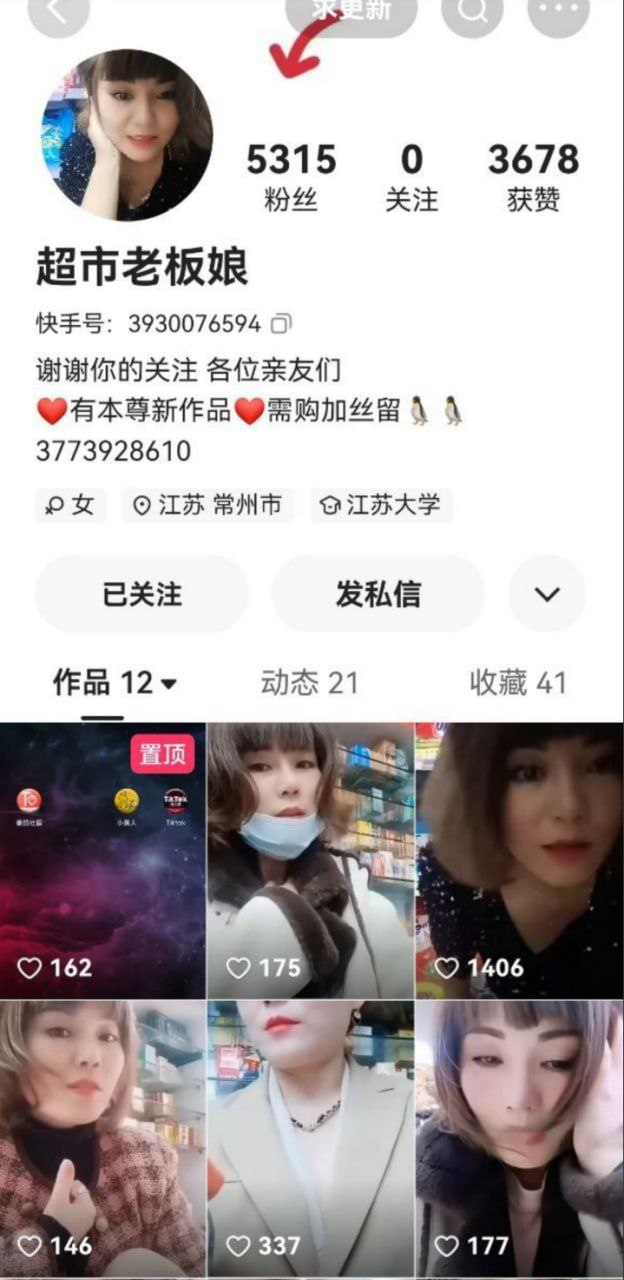Open the pinned 置顶 video with 162 likes
The width and height of the screenshot is (624, 1280).
click(102, 860)
